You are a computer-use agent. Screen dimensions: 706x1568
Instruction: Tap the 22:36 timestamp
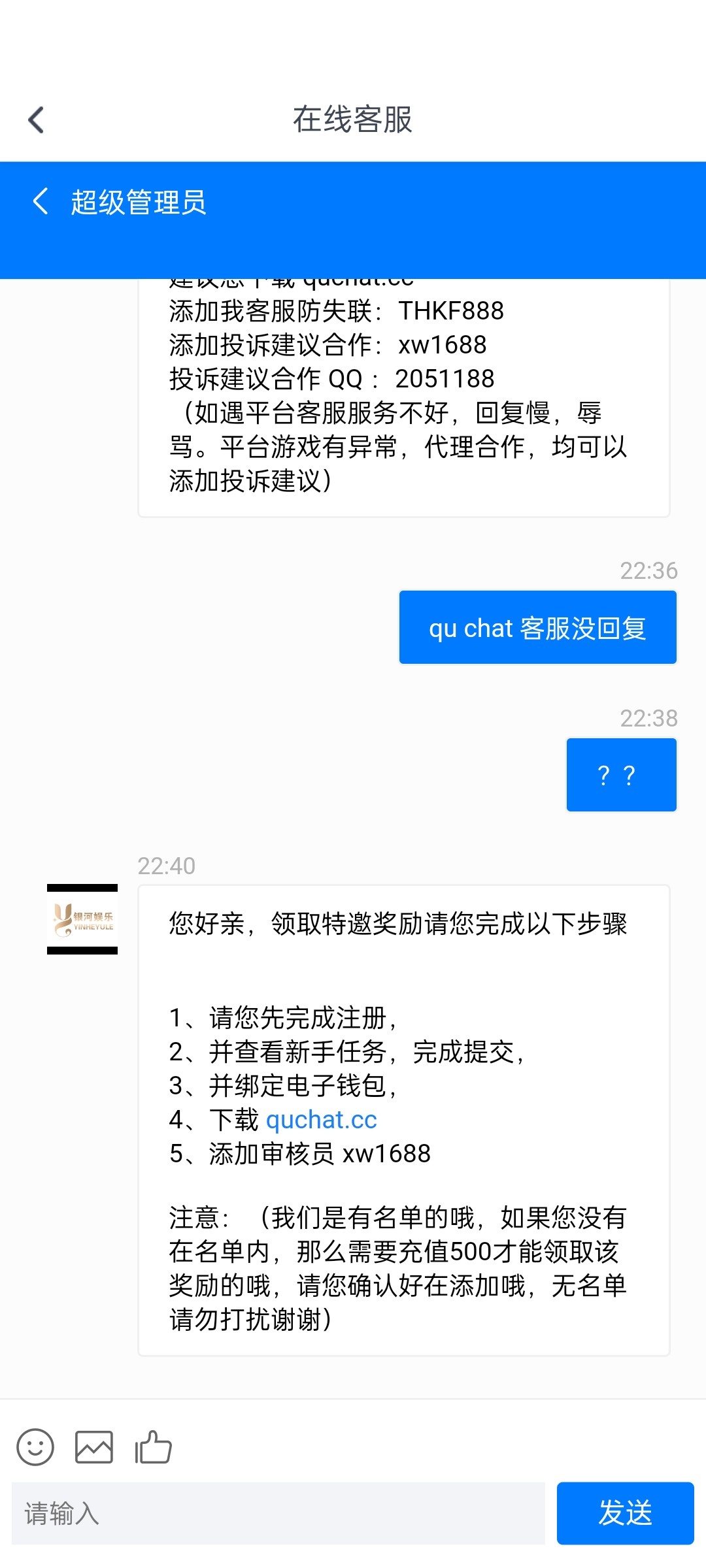[x=649, y=570]
